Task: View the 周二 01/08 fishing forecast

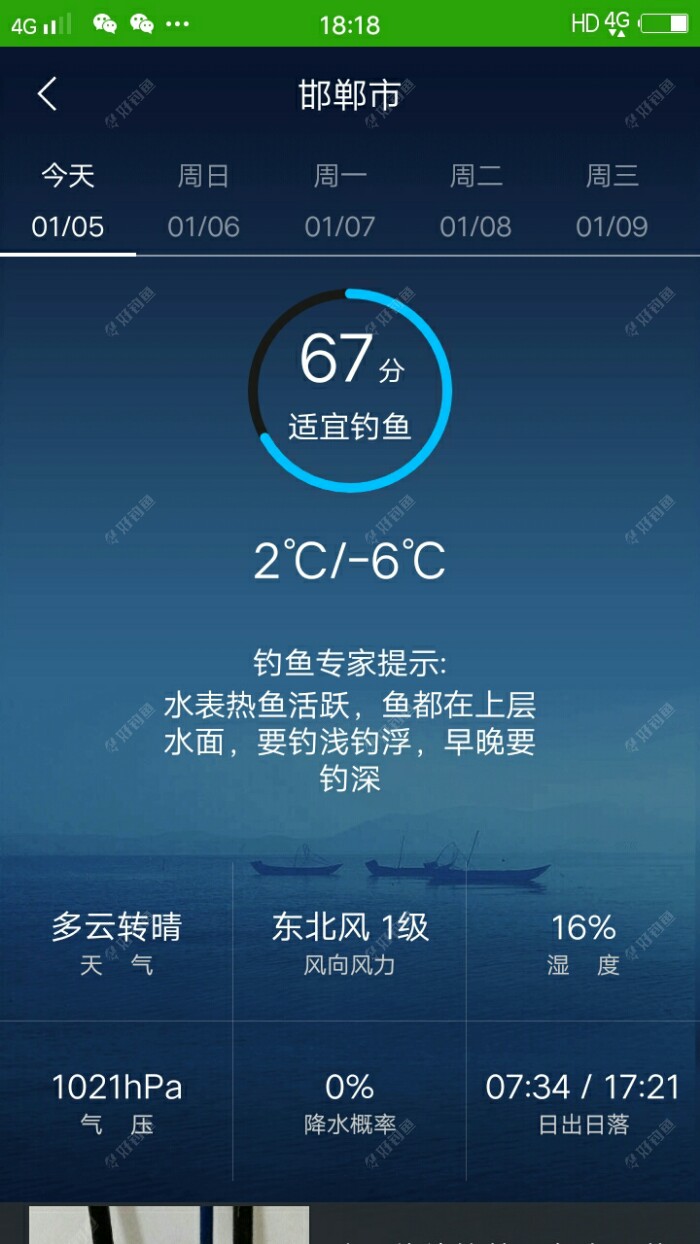Action: tap(476, 202)
